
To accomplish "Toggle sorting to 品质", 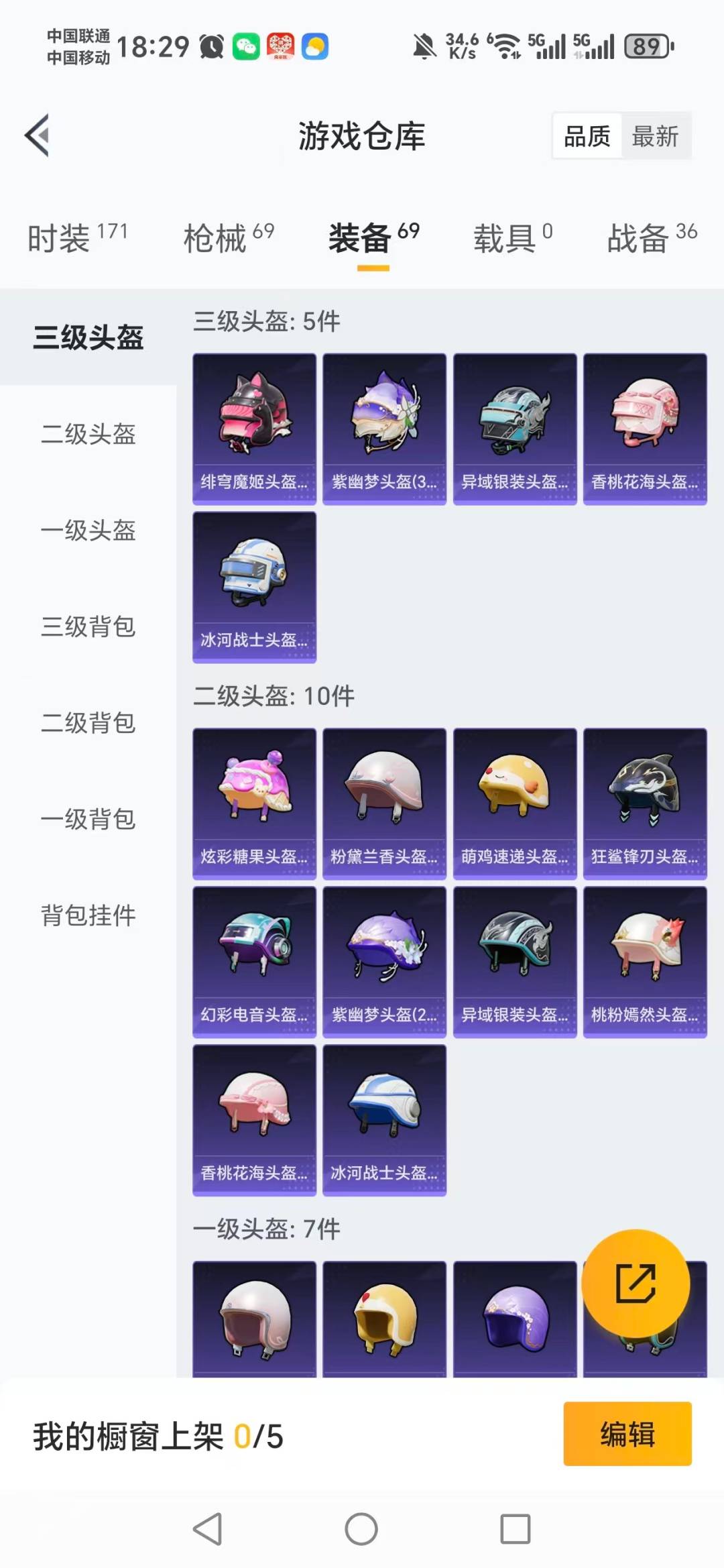I will [x=585, y=135].
